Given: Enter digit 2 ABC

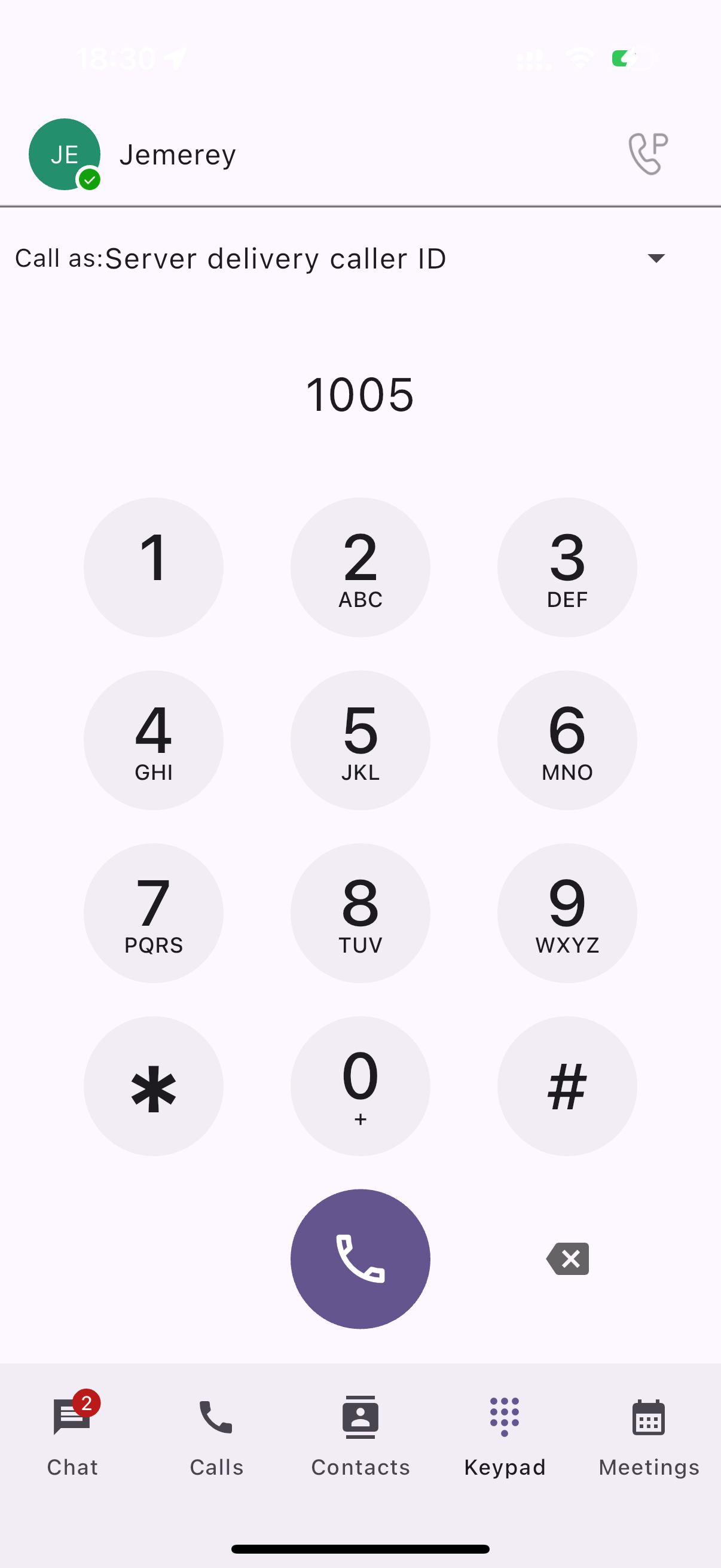Looking at the screenshot, I should coord(360,568).
